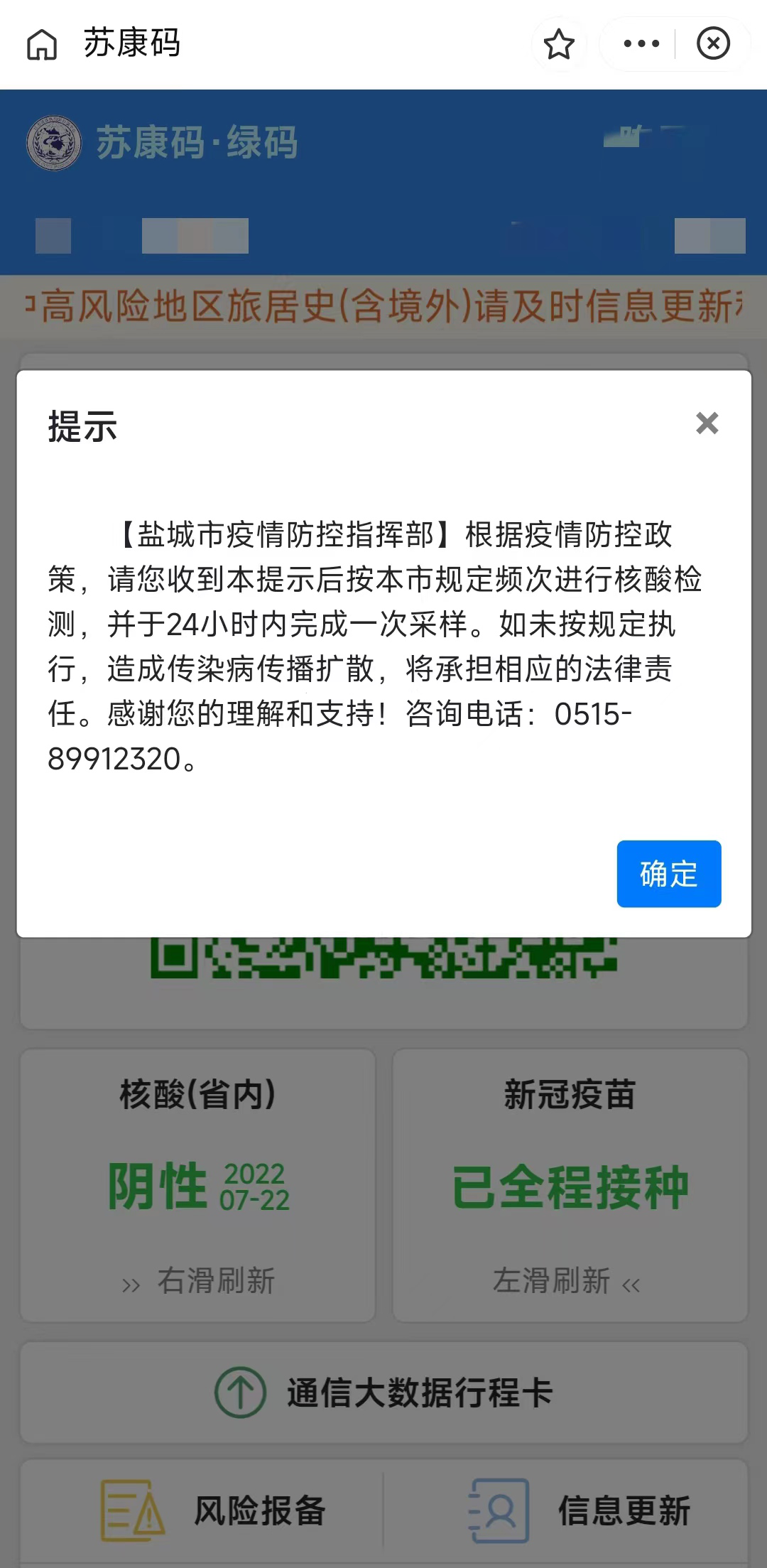767x1568 pixels.
Task: Exit the mini program with the circled X
Action: tap(713, 44)
